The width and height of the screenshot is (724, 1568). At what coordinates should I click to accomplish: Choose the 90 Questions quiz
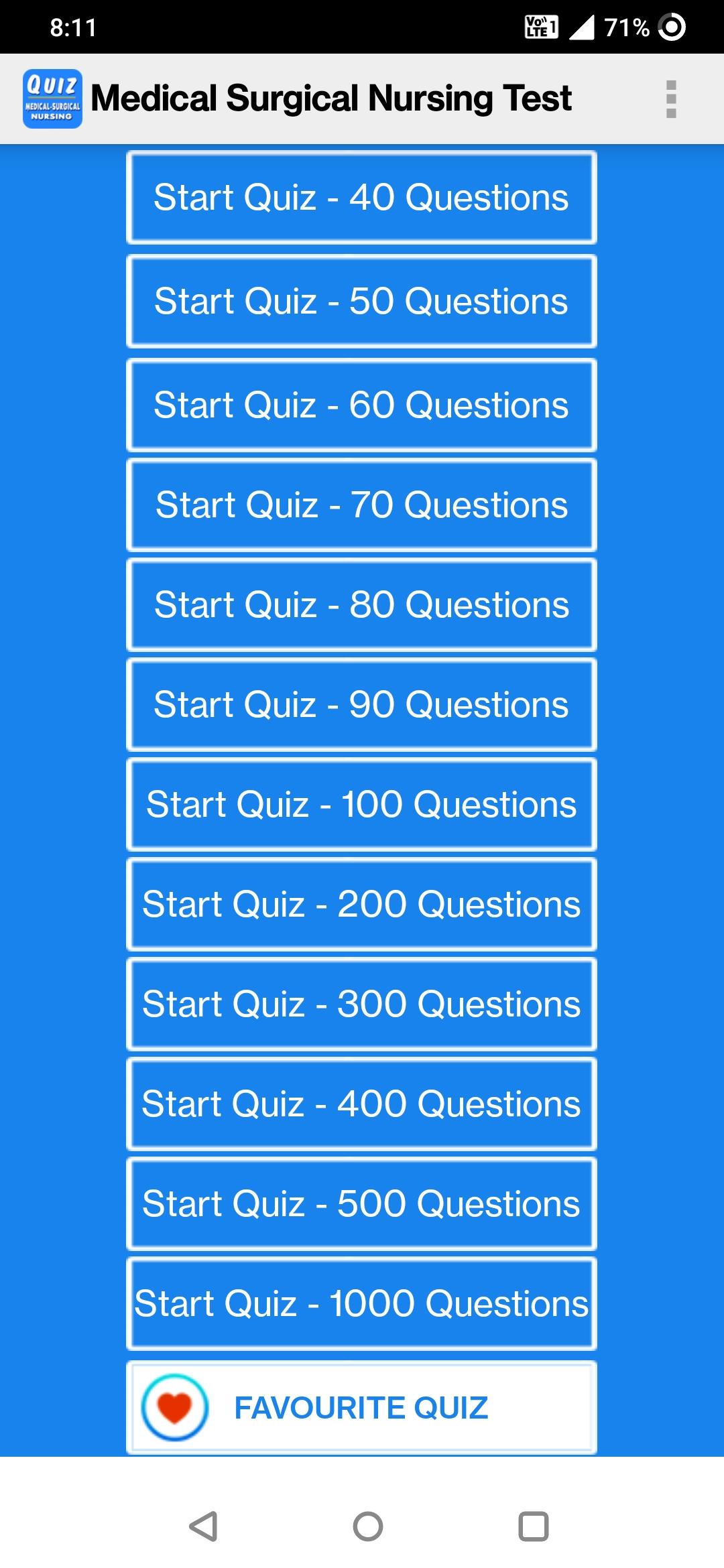point(361,705)
